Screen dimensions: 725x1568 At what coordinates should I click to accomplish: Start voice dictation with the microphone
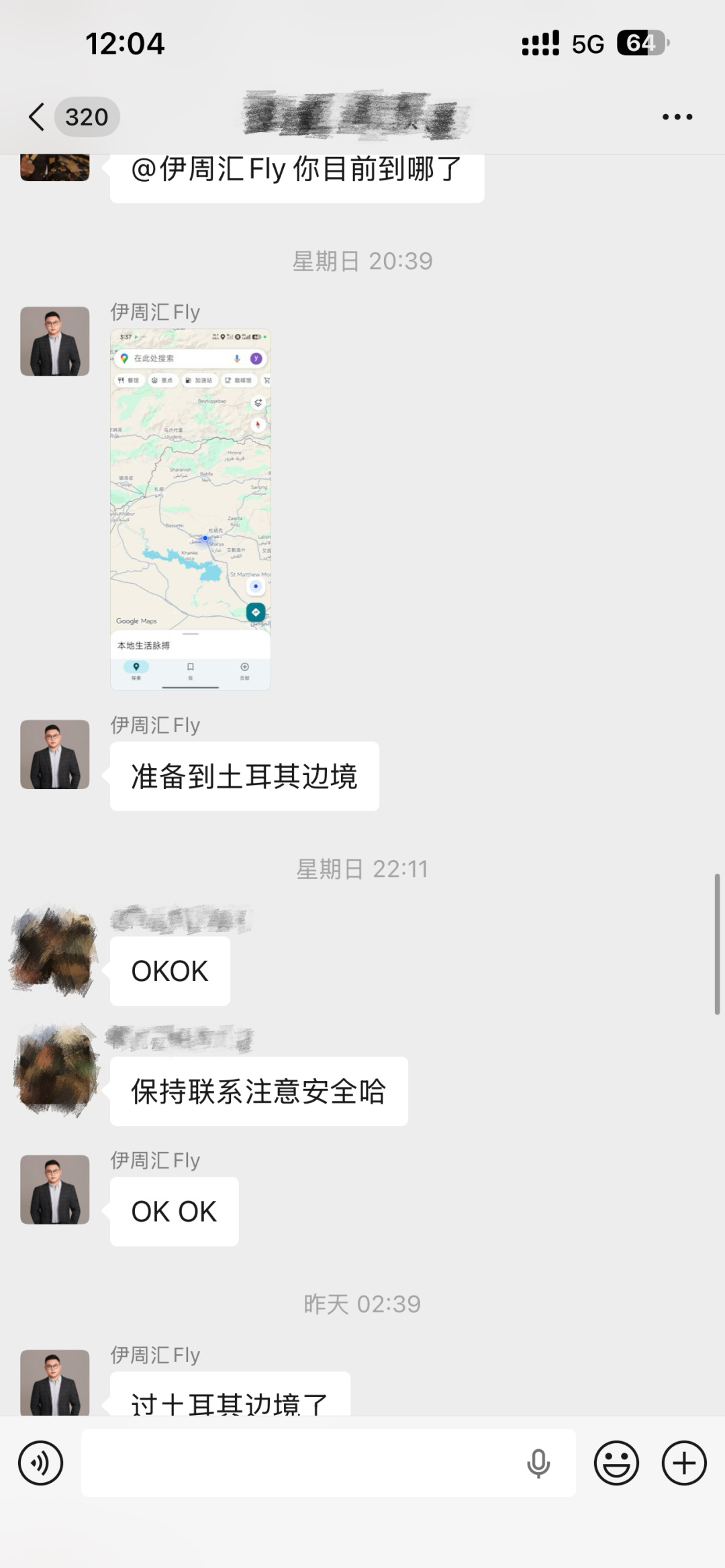(x=538, y=1463)
